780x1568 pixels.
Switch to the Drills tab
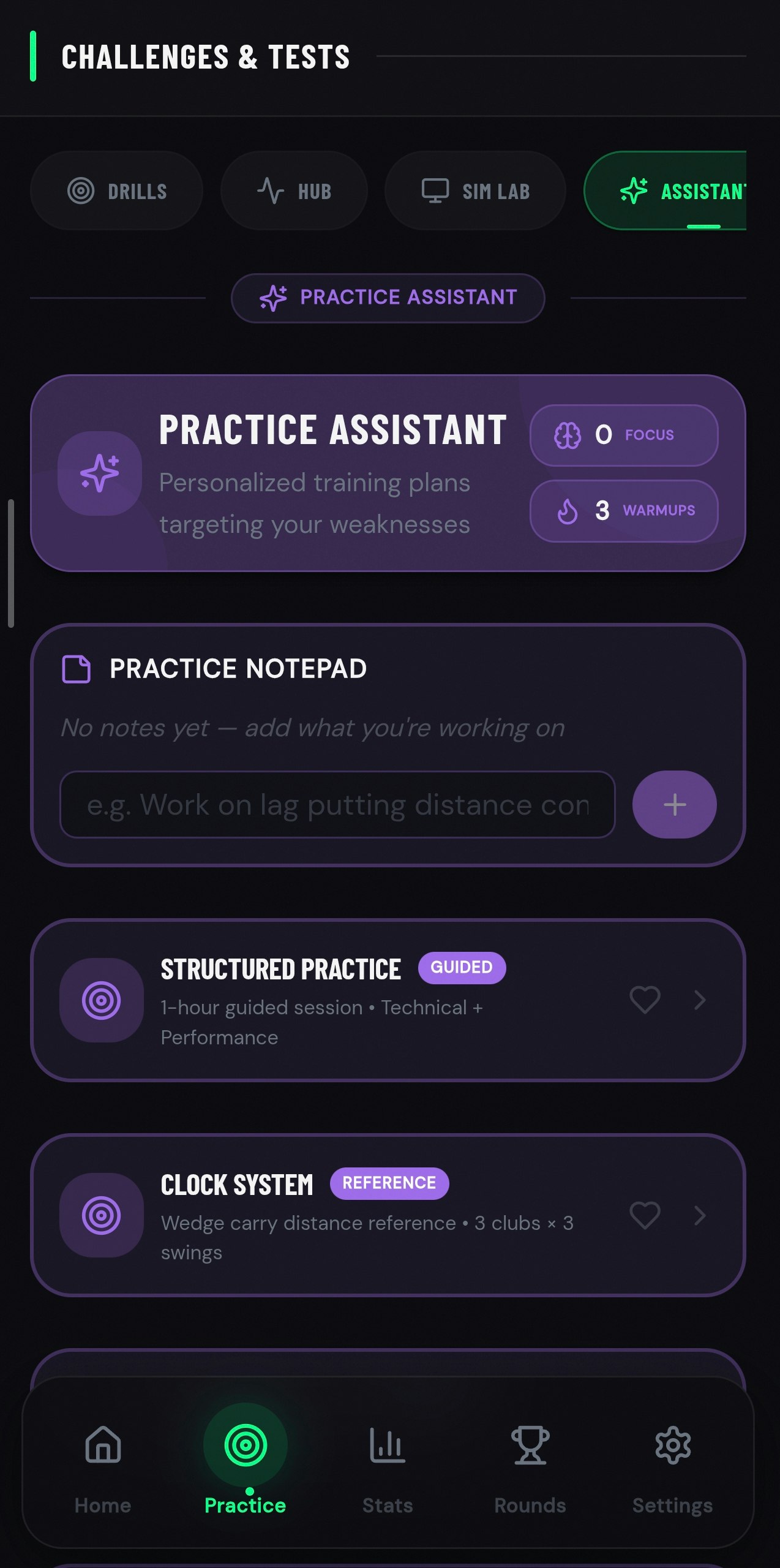point(116,191)
